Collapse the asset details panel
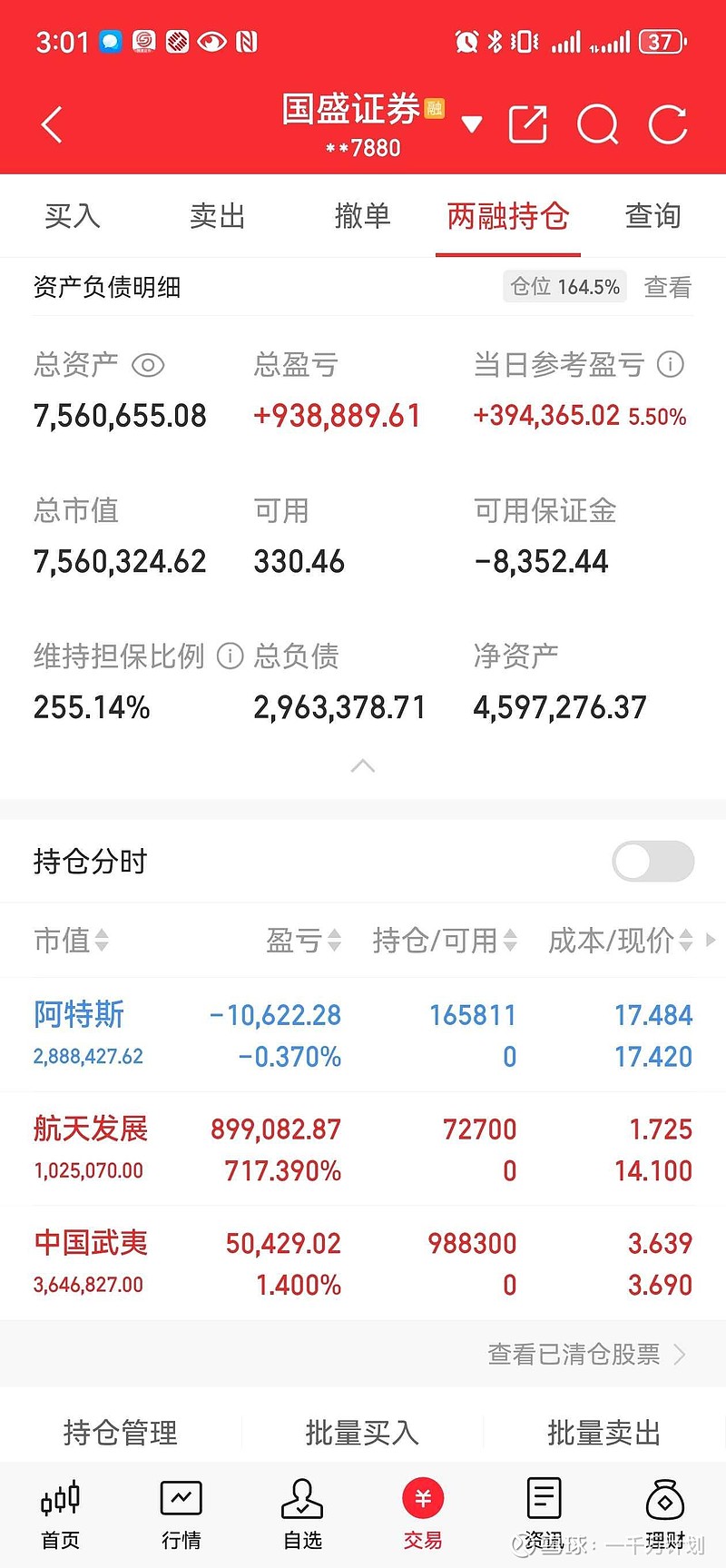726x1568 pixels. [363, 765]
